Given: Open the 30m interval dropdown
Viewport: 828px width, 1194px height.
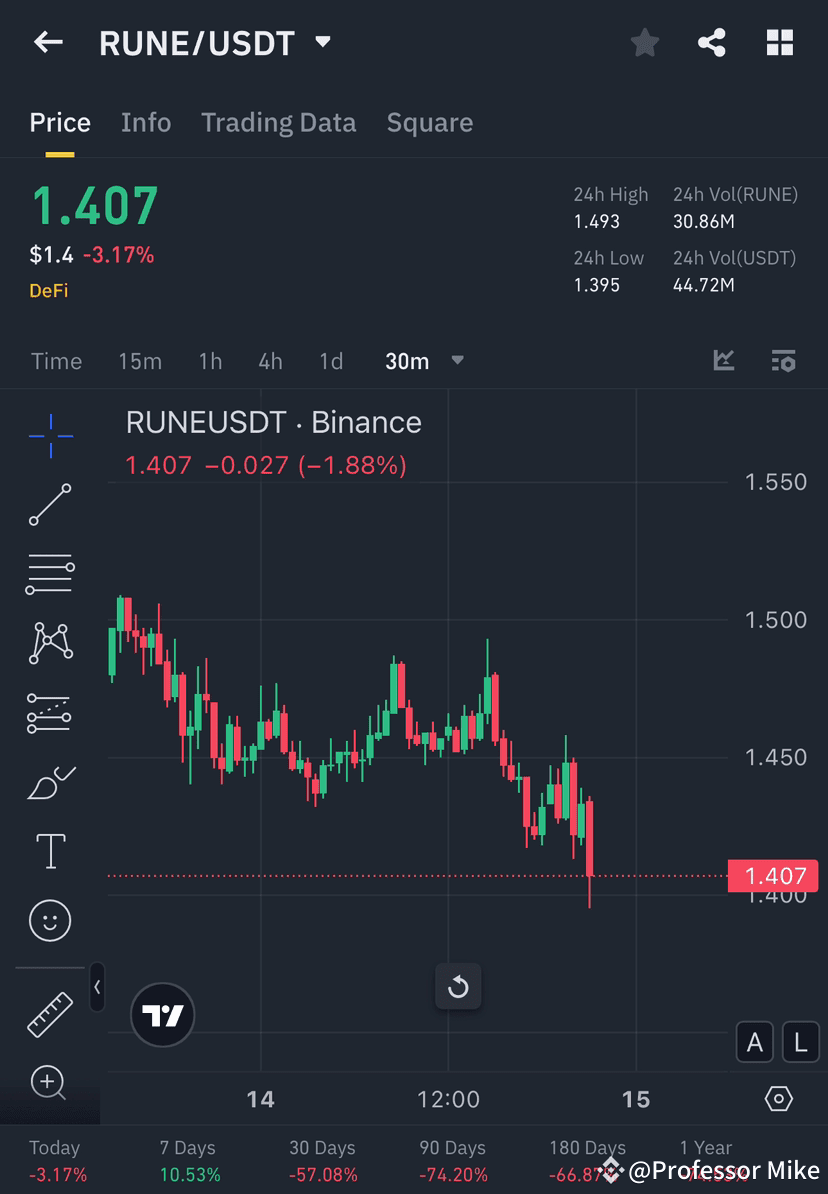Looking at the screenshot, I should [x=457, y=362].
